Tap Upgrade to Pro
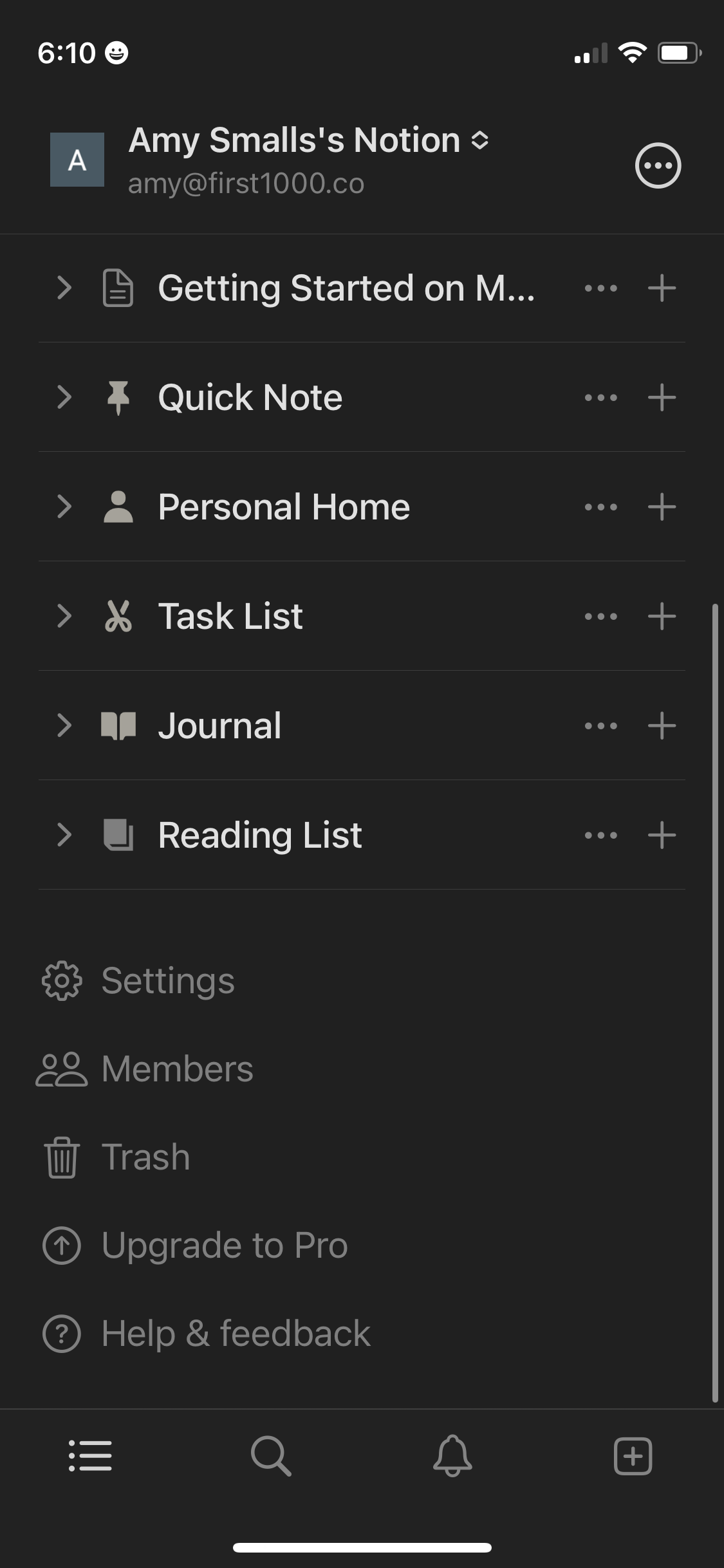Viewport: 724px width, 1568px height. pyautogui.click(x=224, y=1244)
